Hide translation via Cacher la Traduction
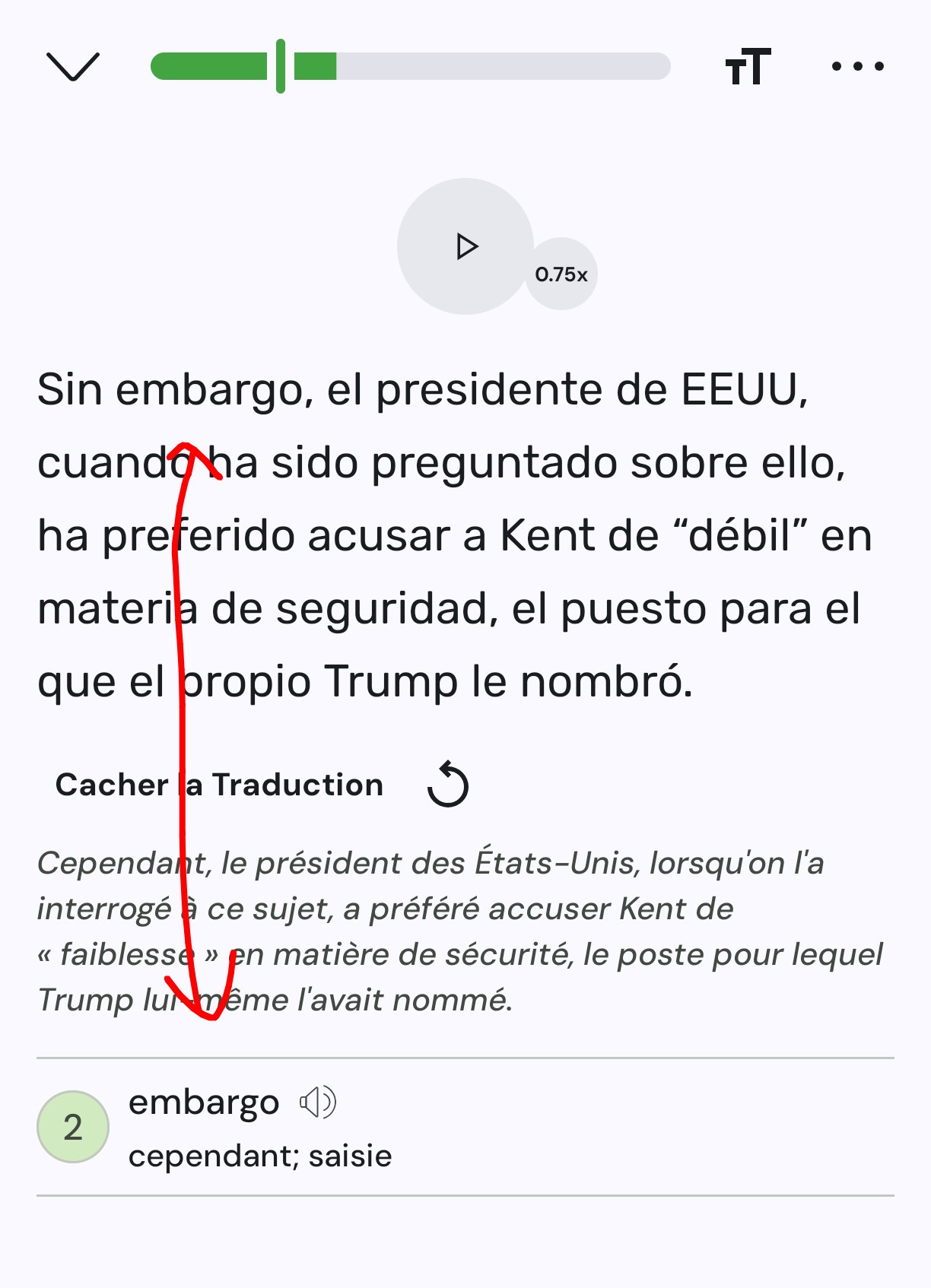931x1288 pixels. [219, 785]
